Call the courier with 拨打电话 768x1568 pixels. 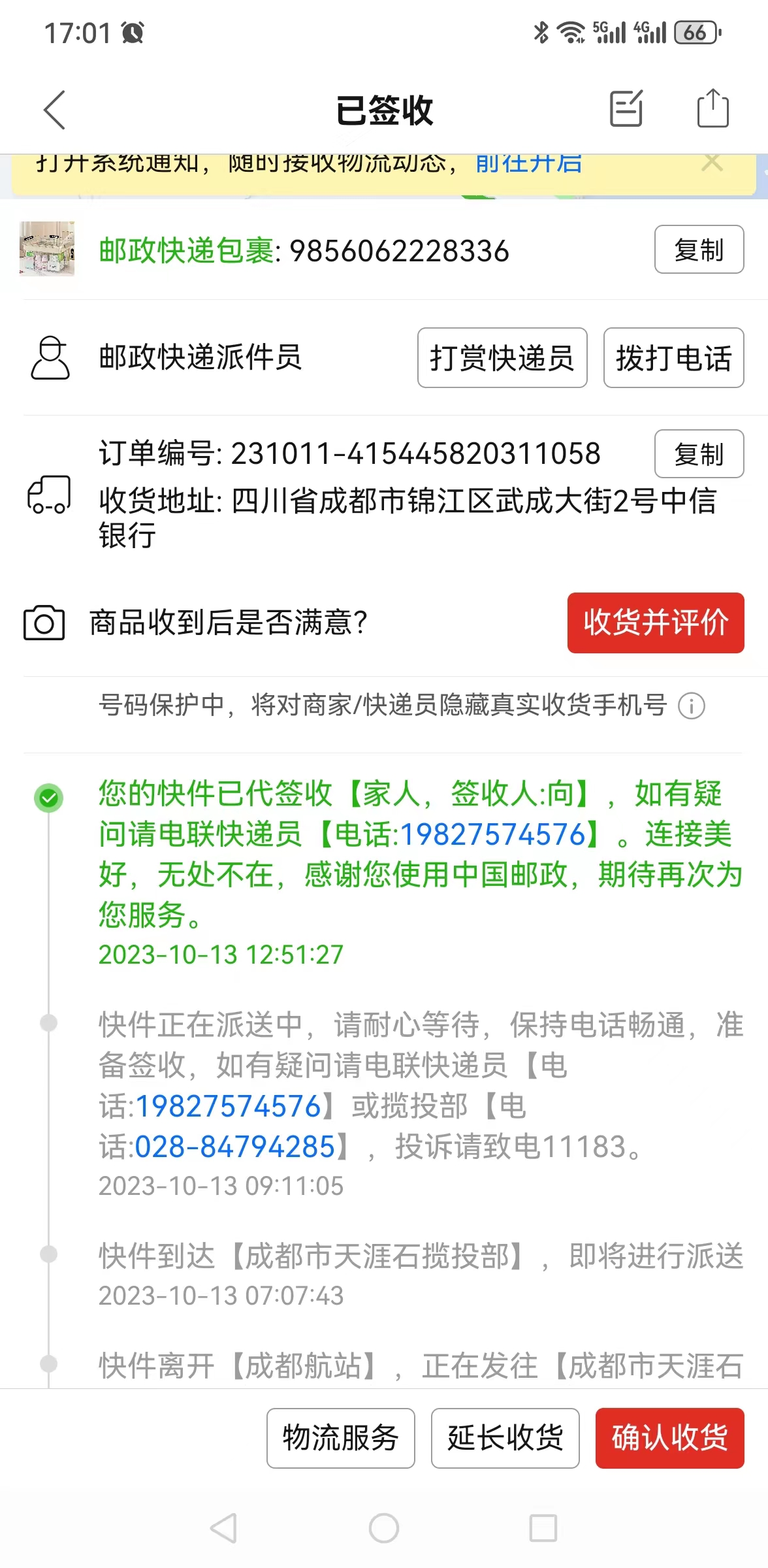673,358
